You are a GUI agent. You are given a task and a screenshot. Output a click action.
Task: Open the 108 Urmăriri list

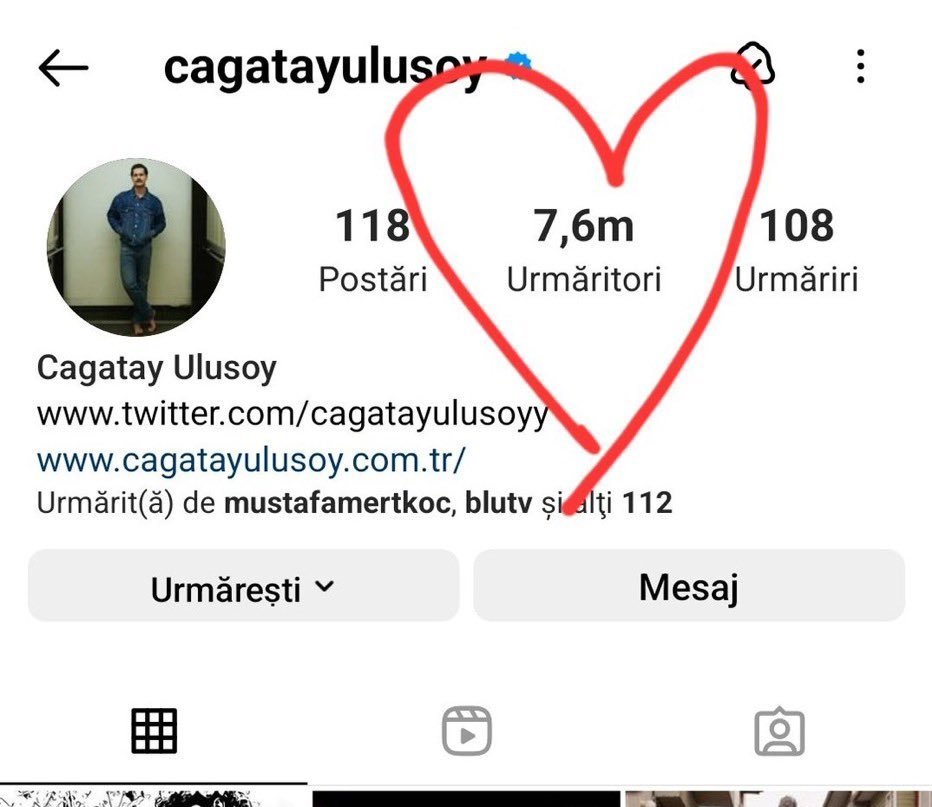point(796,250)
